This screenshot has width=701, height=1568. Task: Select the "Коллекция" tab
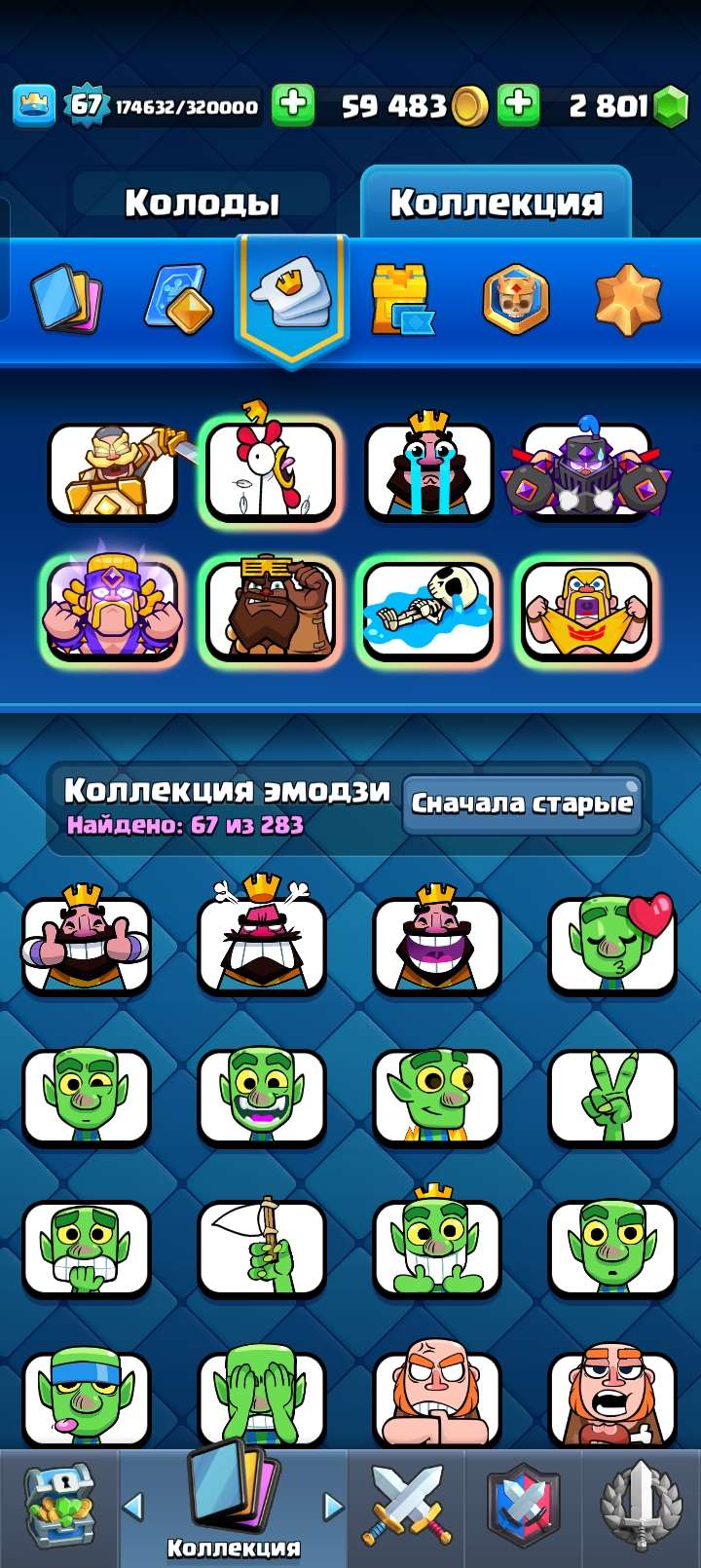coord(497,203)
